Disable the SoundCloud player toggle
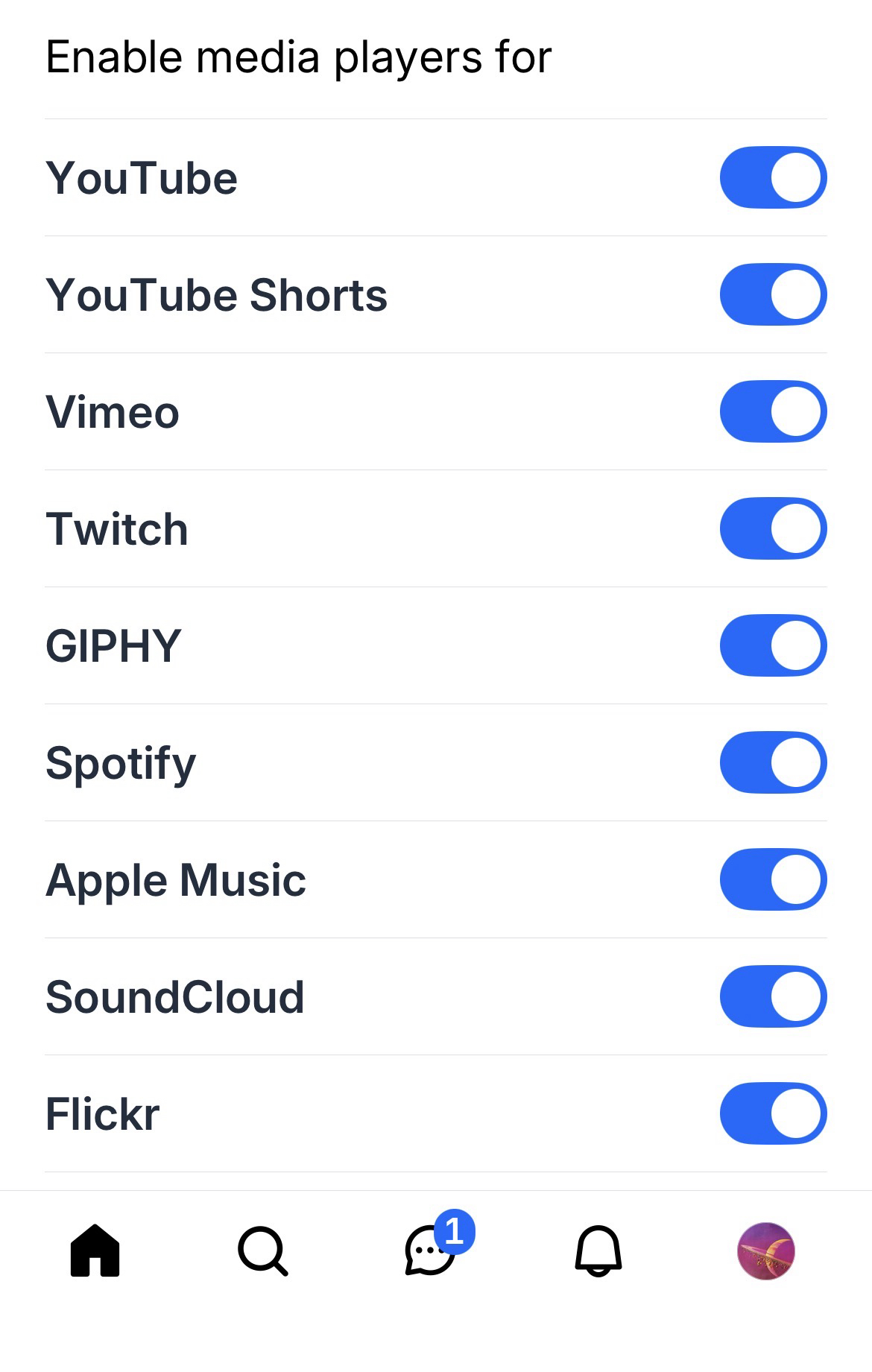Image resolution: width=872 pixels, height=1372 pixels. (x=773, y=996)
